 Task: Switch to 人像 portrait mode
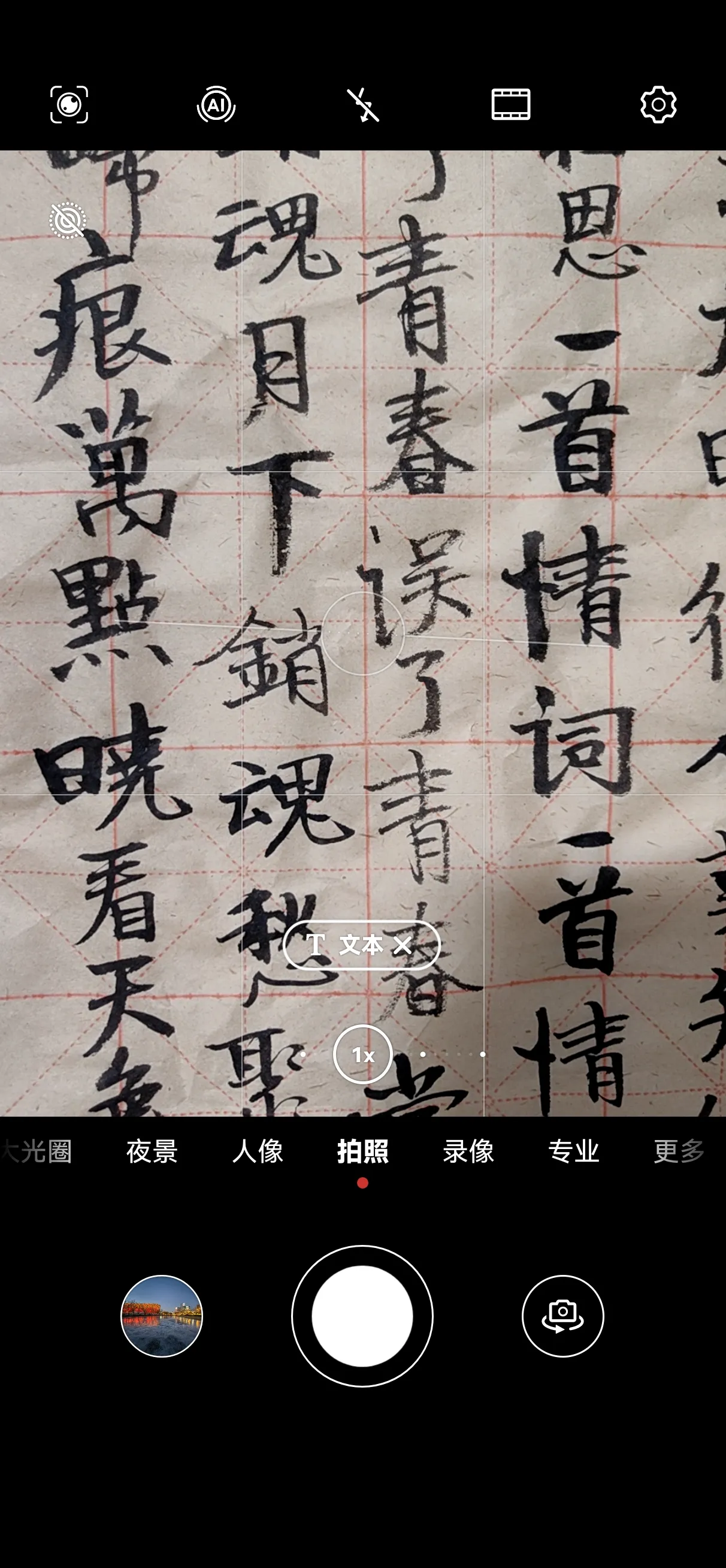(258, 1151)
